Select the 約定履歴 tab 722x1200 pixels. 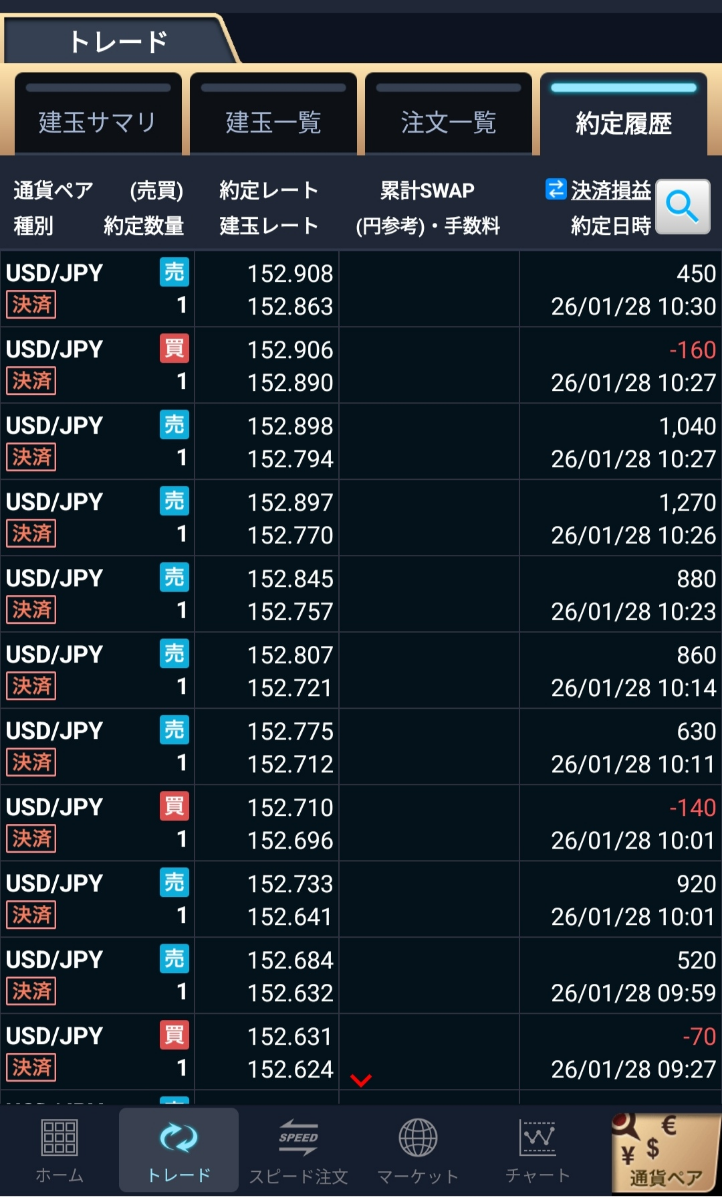[x=624, y=122]
